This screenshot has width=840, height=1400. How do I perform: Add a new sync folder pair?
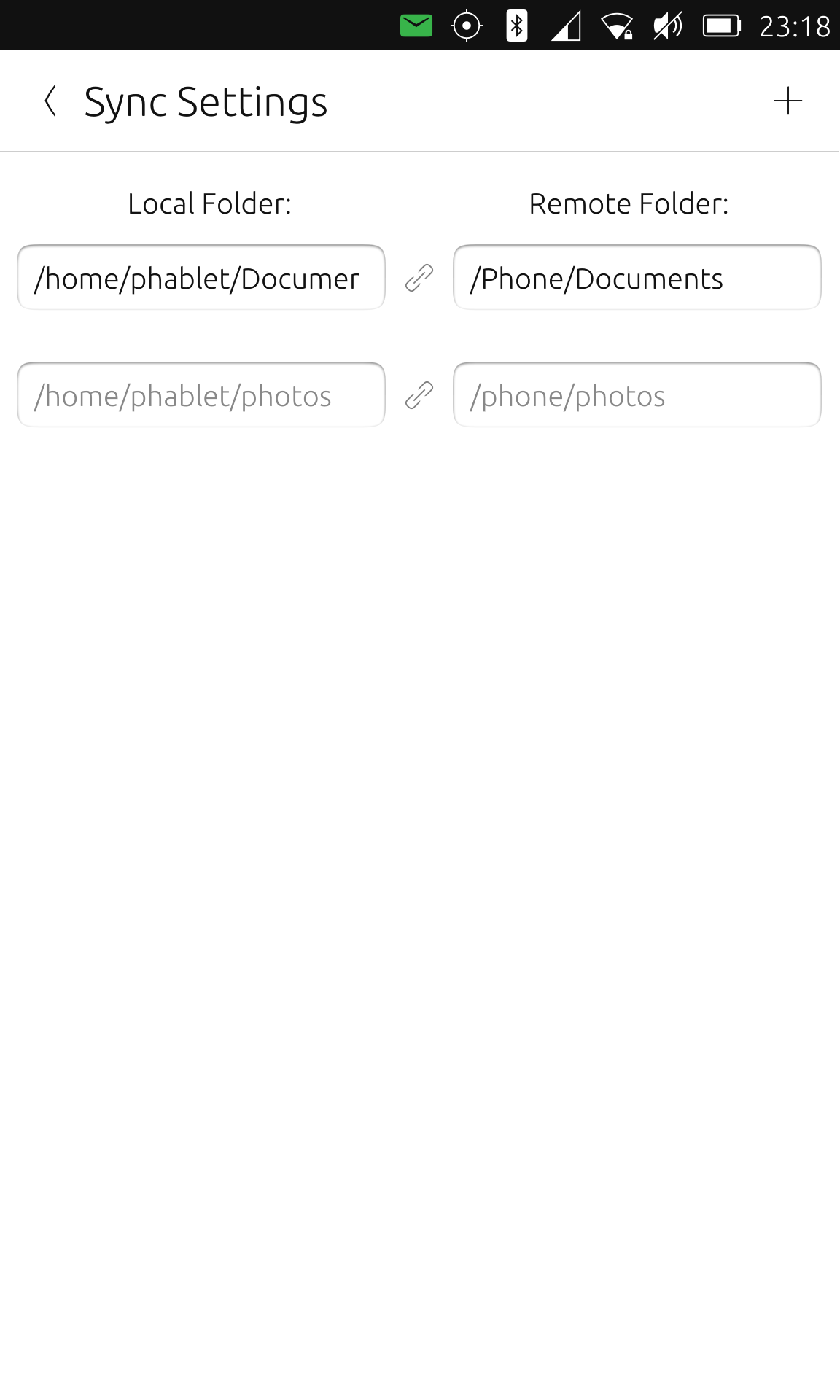coord(787,101)
